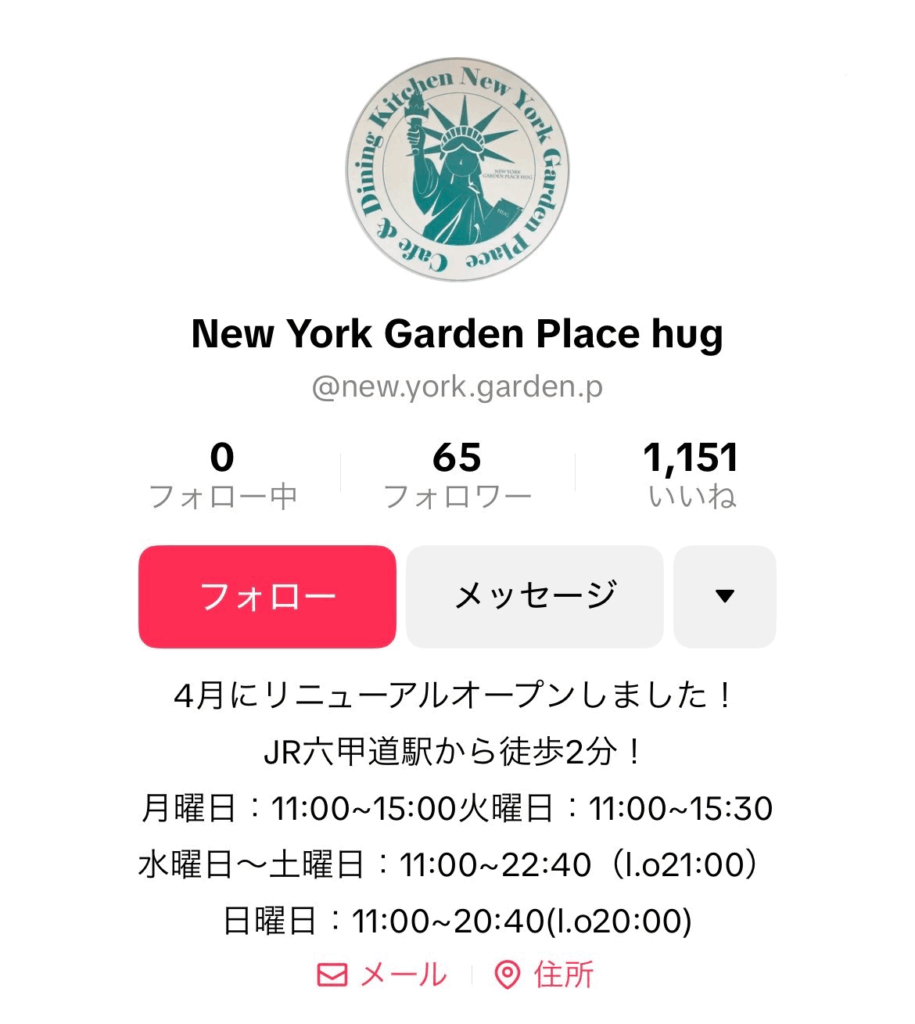The height and width of the screenshot is (1024, 915).
Task: View the フォロワー list
Action: click(x=457, y=476)
